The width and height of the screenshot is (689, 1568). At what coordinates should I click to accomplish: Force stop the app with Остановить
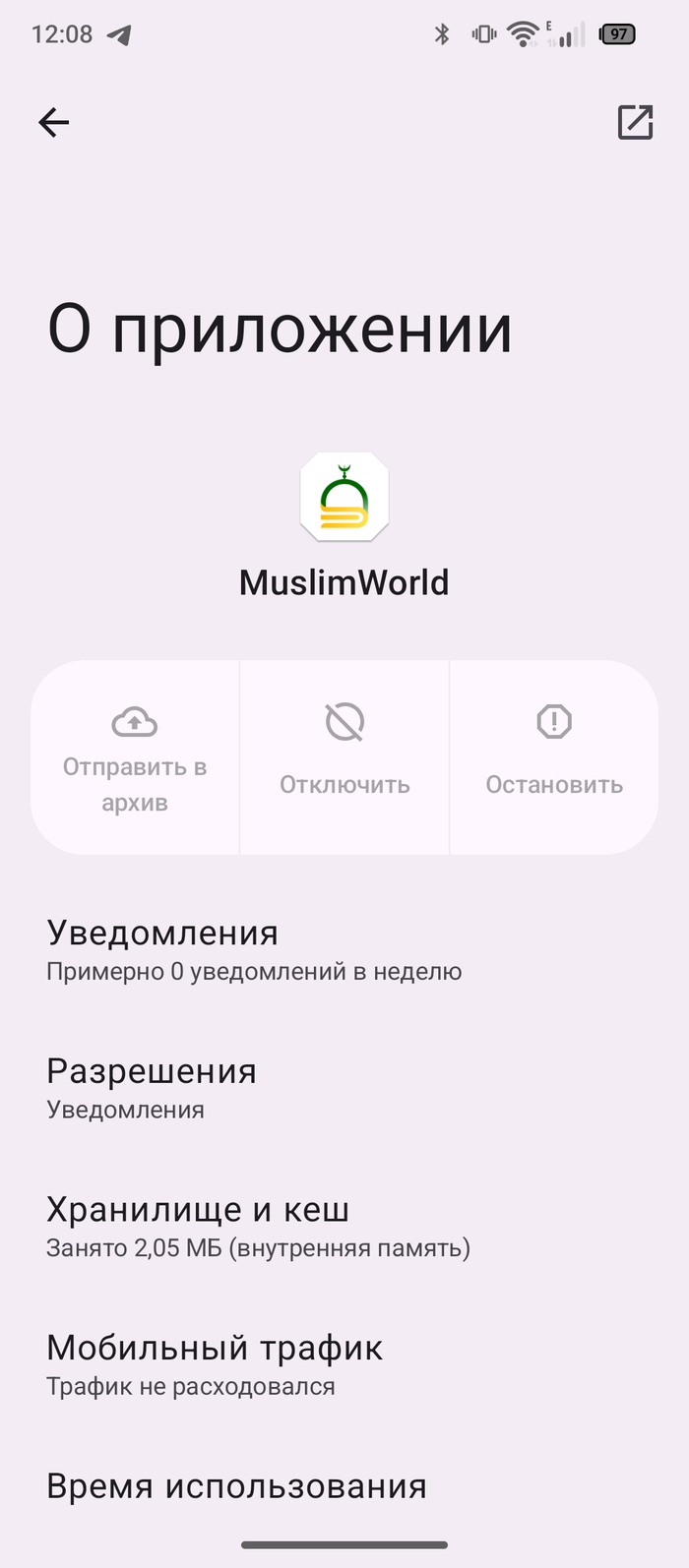(554, 757)
